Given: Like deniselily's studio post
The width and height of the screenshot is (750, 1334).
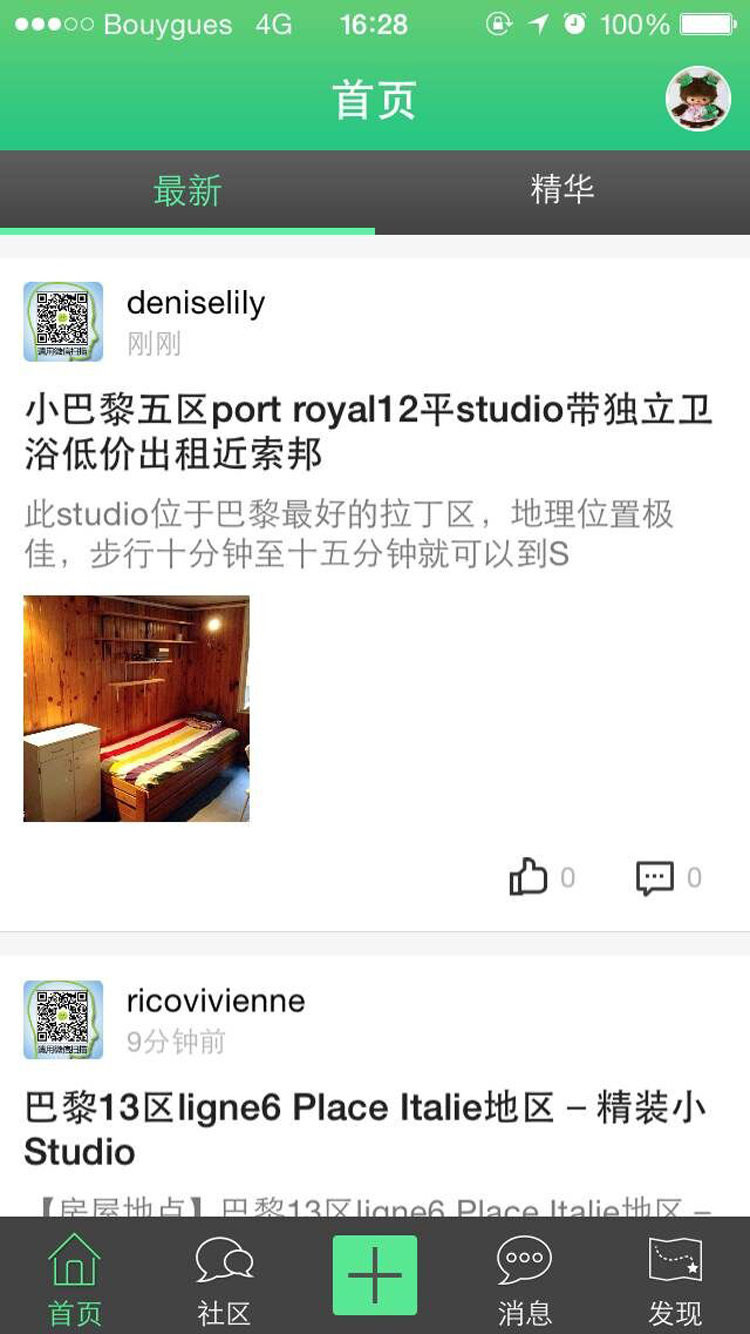Looking at the screenshot, I should pos(529,878).
